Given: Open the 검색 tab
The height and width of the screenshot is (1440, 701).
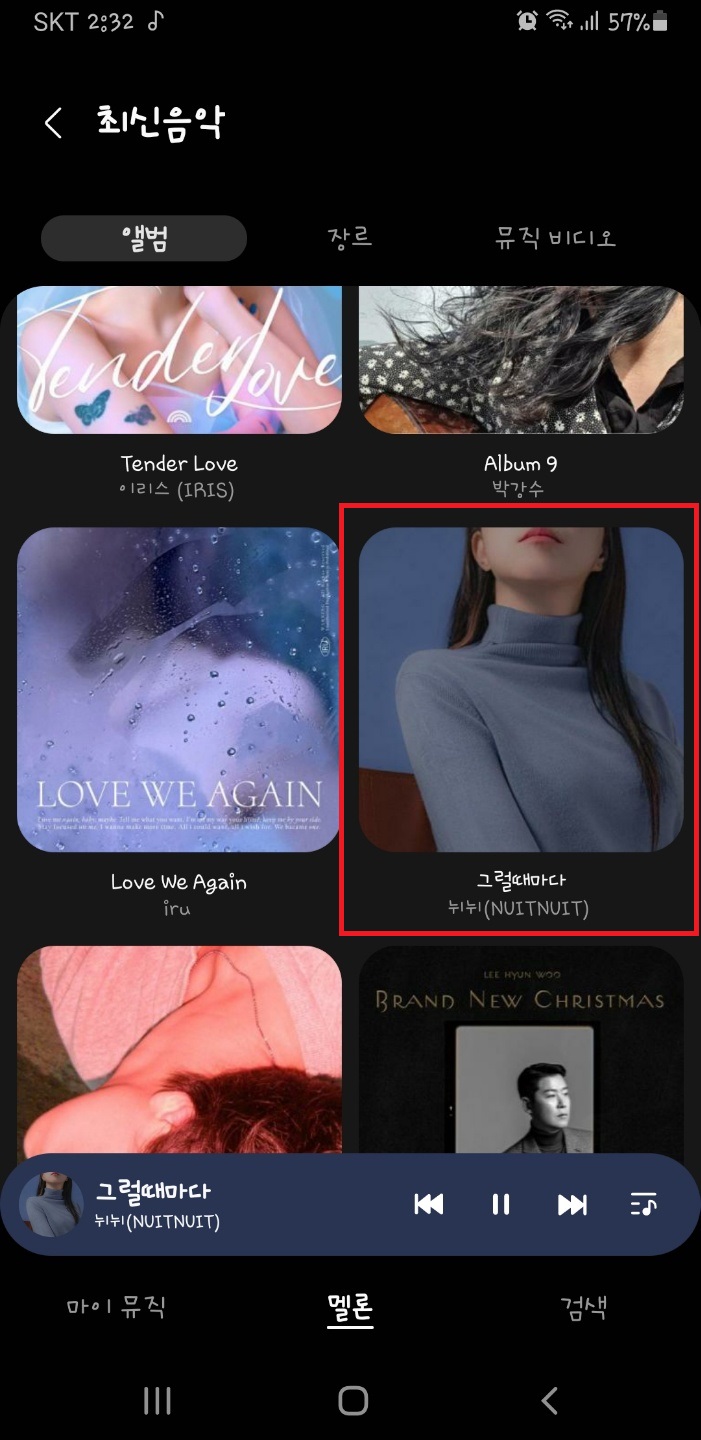Looking at the screenshot, I should [584, 1306].
